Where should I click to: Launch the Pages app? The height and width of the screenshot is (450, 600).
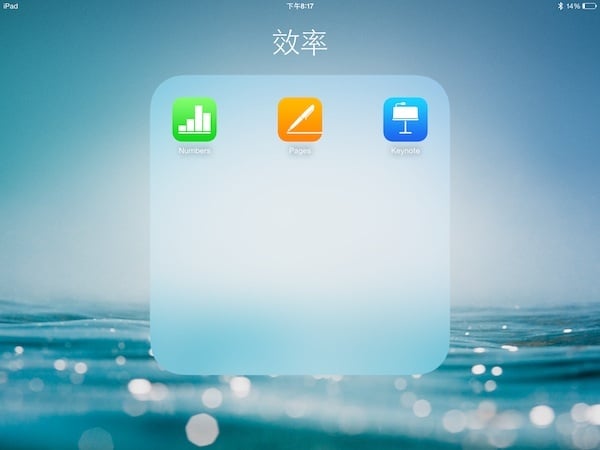pos(300,119)
